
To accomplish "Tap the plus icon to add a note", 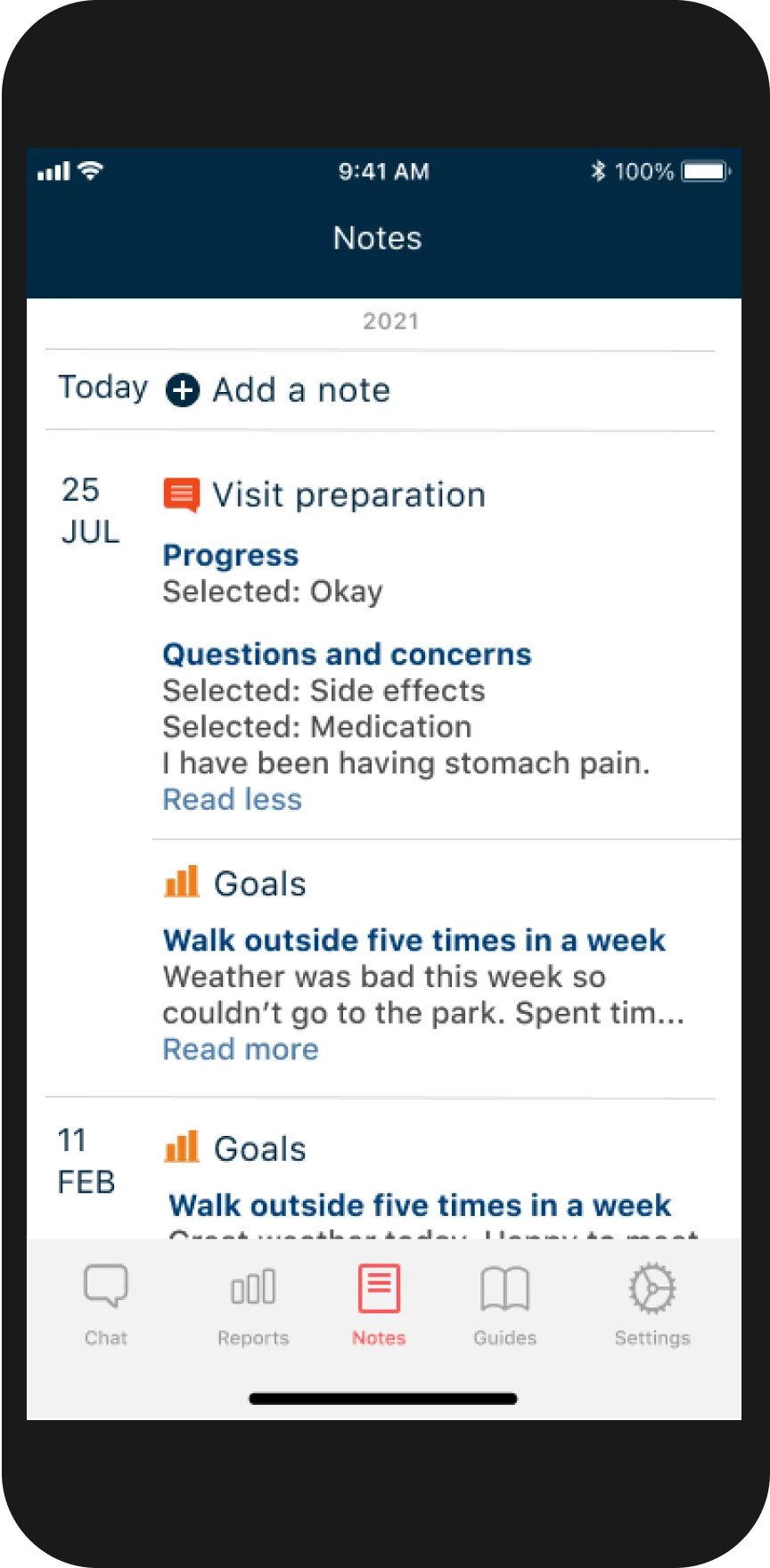I will click(182, 390).
